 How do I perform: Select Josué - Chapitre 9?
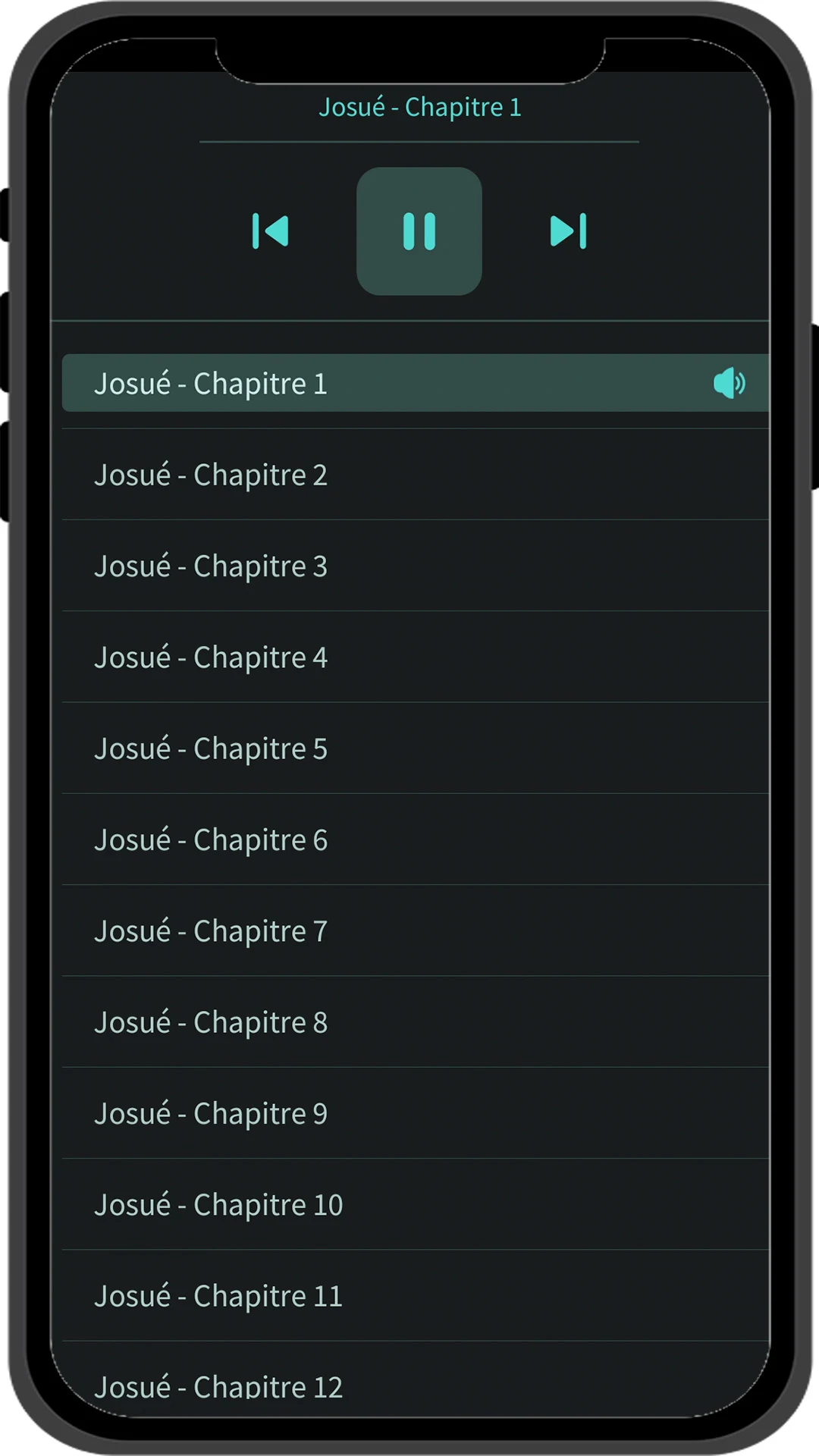point(416,1113)
